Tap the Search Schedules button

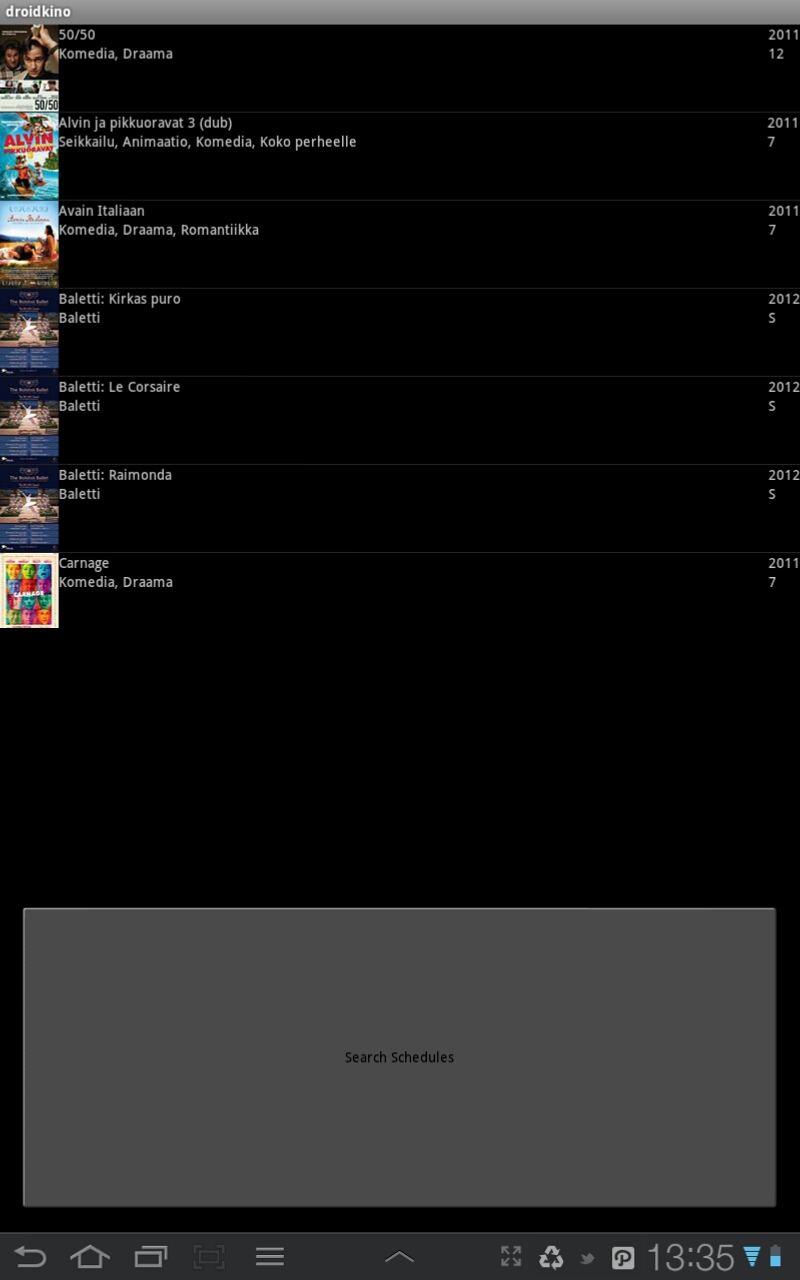399,1057
